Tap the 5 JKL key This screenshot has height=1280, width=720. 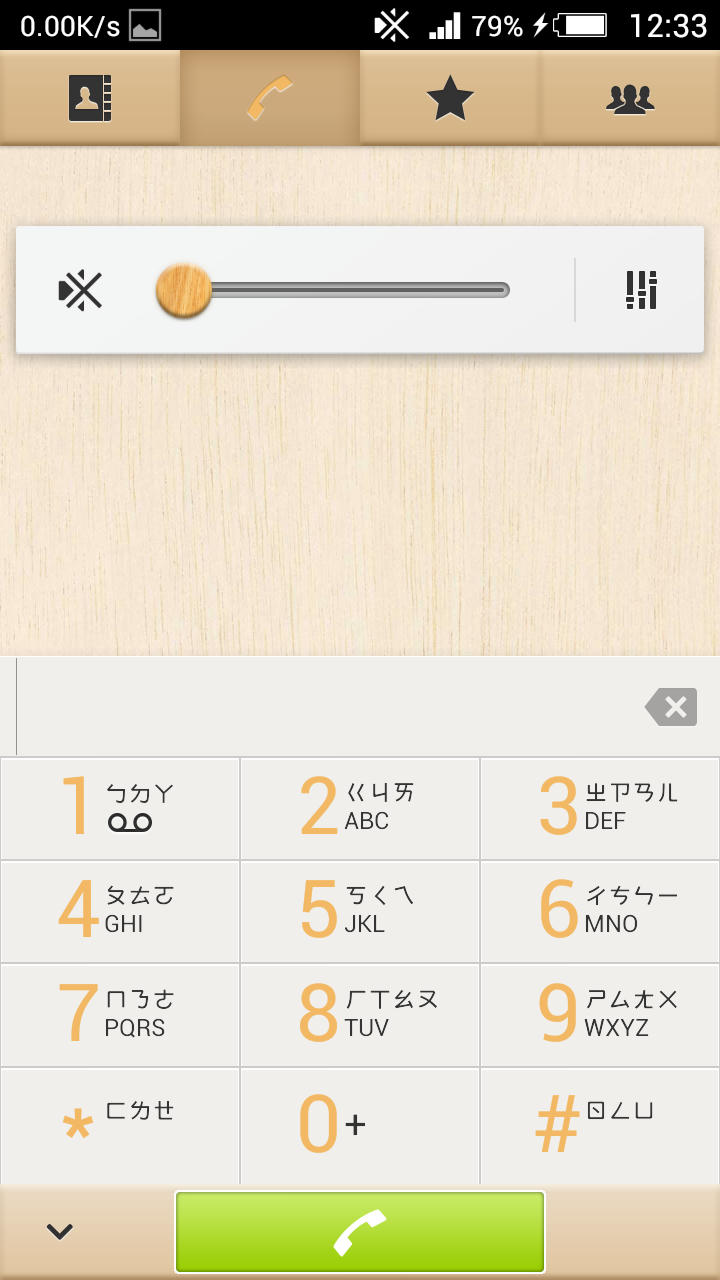pyautogui.click(x=360, y=912)
